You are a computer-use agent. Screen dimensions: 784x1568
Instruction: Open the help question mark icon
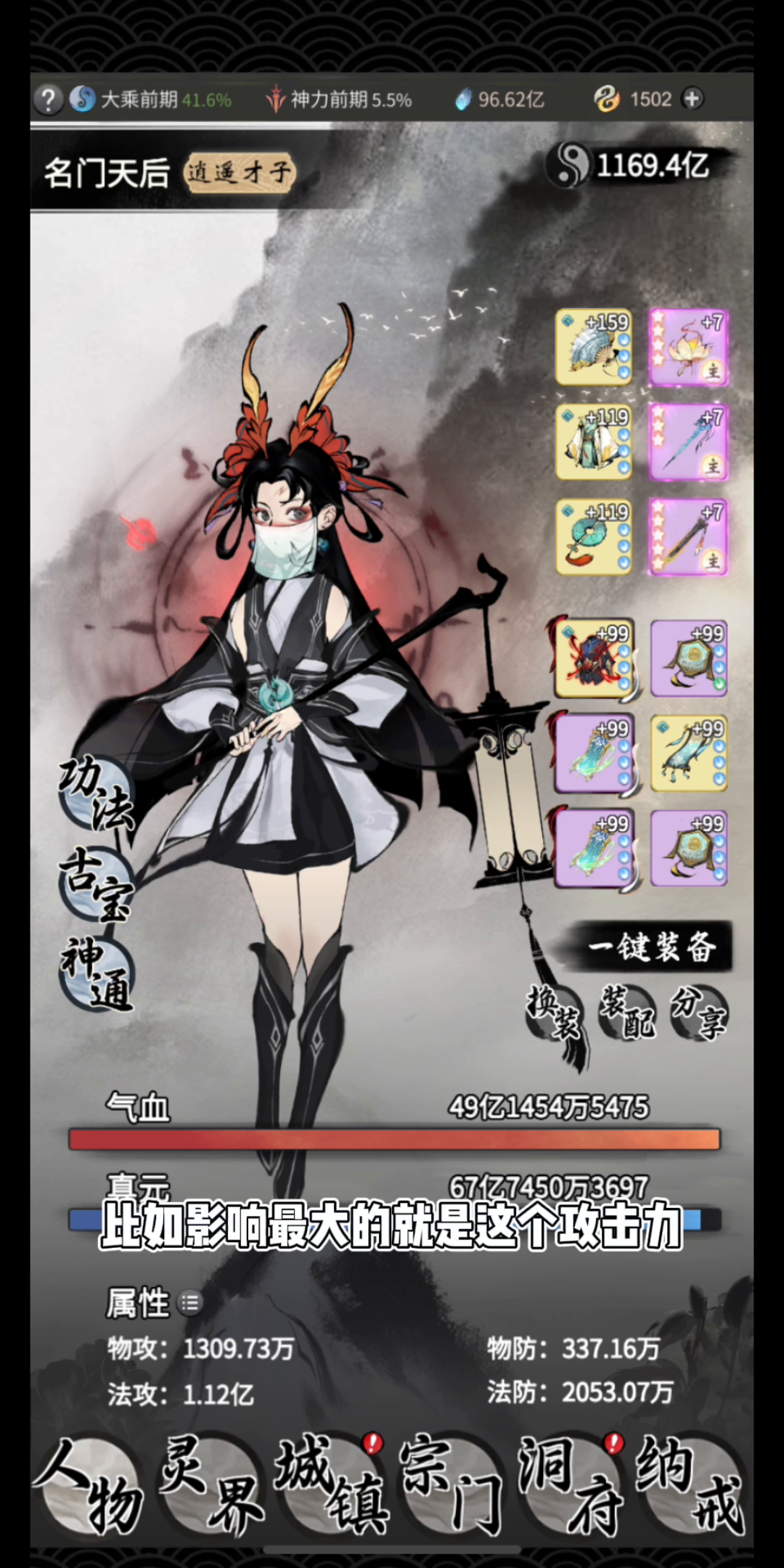[x=49, y=99]
